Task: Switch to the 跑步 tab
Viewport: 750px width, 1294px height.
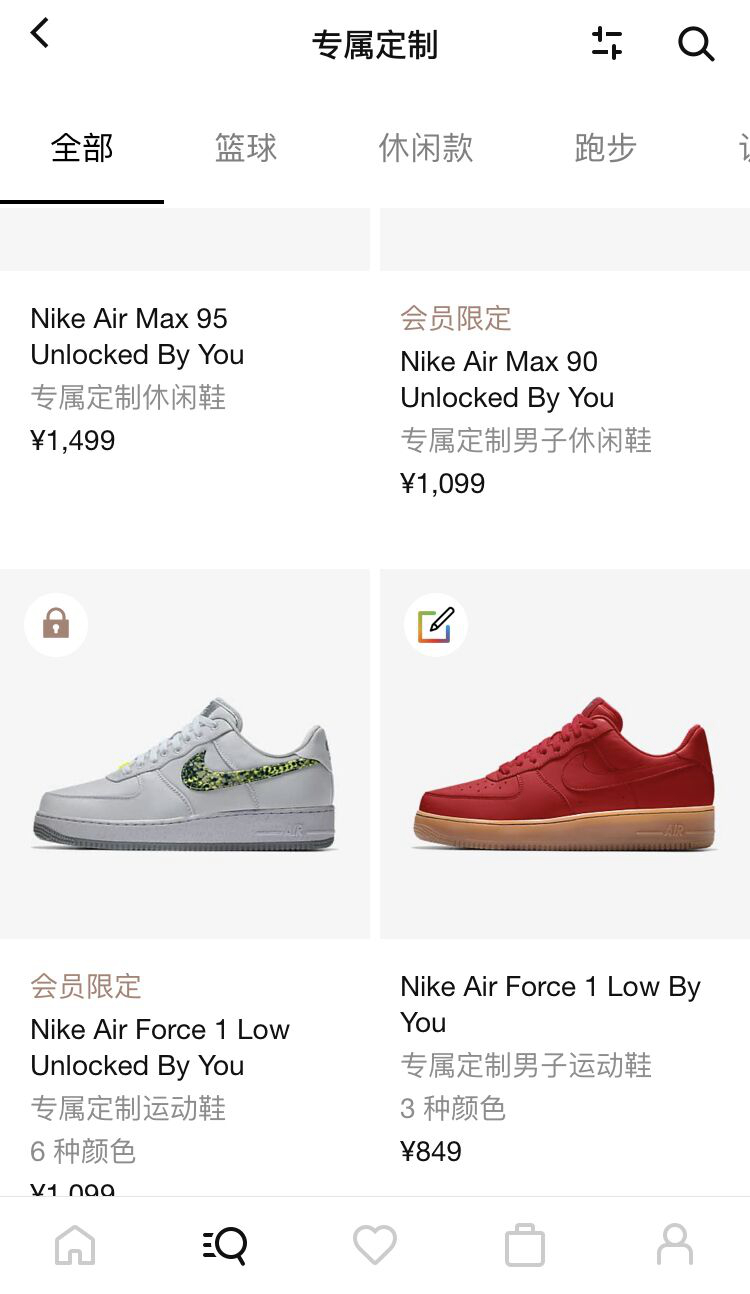Action: [x=605, y=149]
